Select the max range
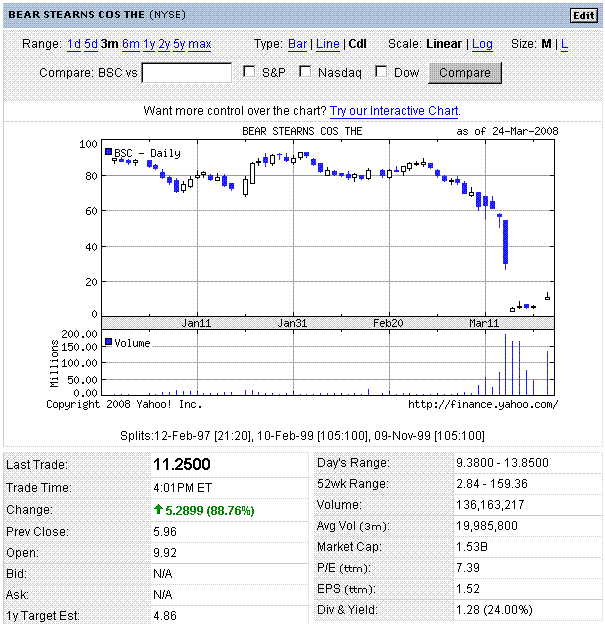The image size is (605, 624). 199,44
